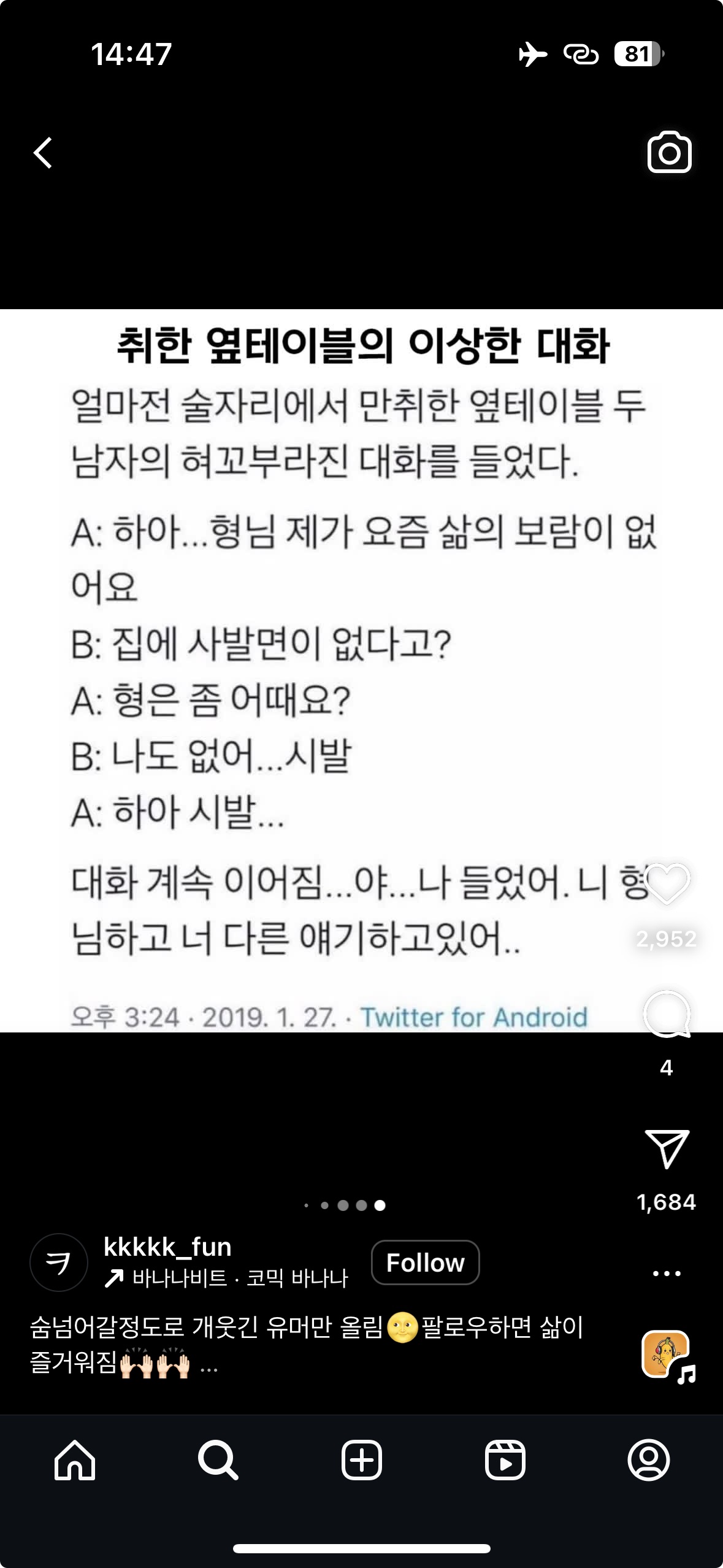This screenshot has width=723, height=1568.
Task: Like this reel with the heart icon
Action: coord(667,883)
